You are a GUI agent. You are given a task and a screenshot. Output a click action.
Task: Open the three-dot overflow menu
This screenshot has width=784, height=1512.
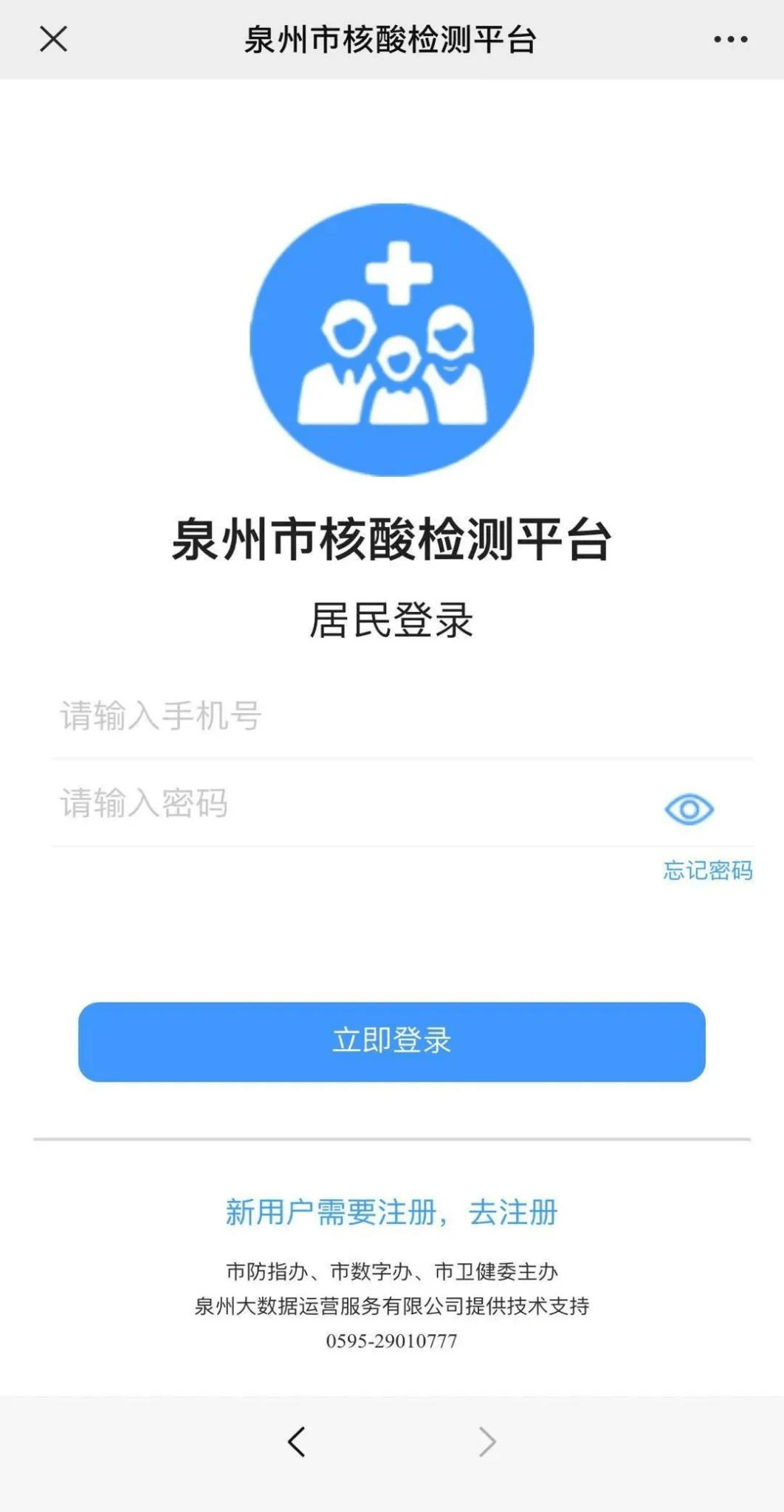coord(730,39)
